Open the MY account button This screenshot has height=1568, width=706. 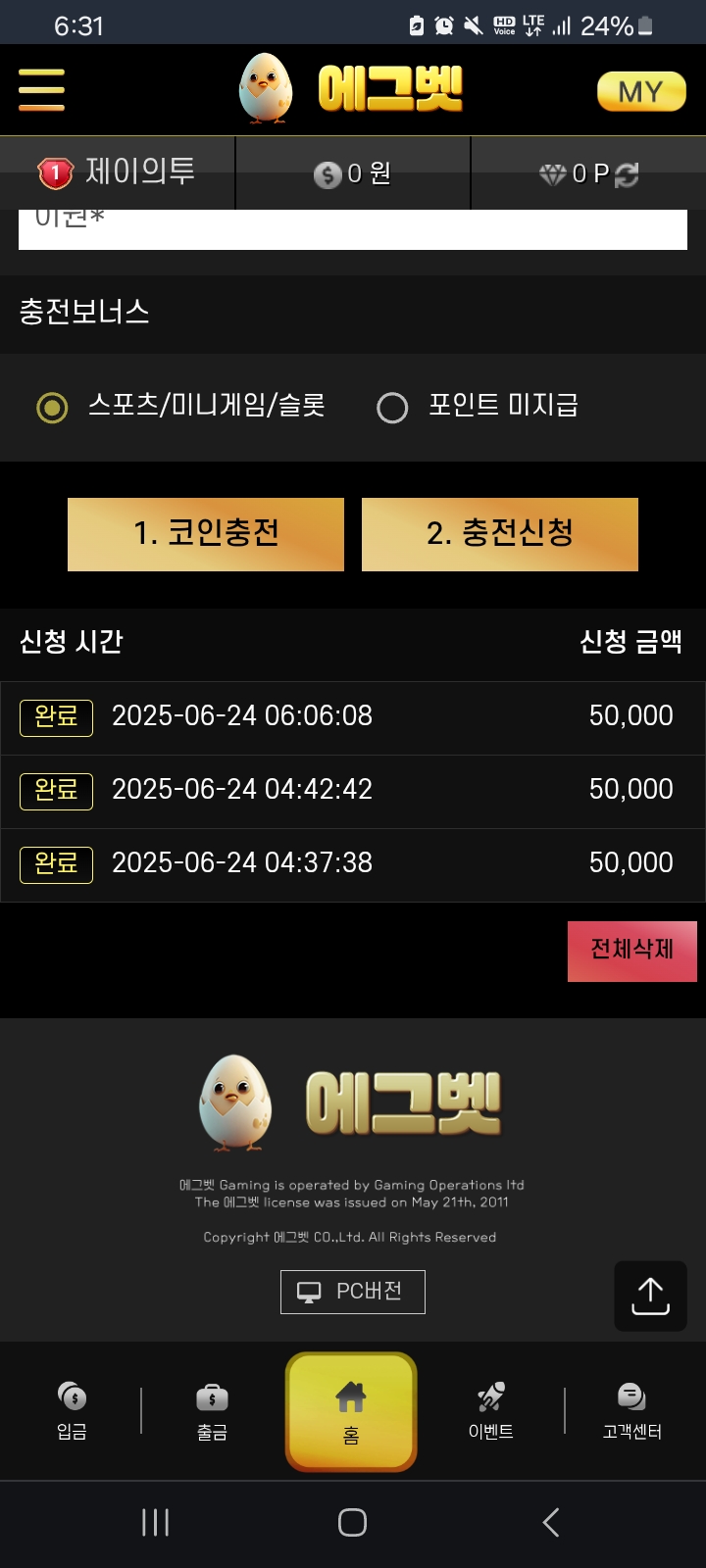point(641,92)
